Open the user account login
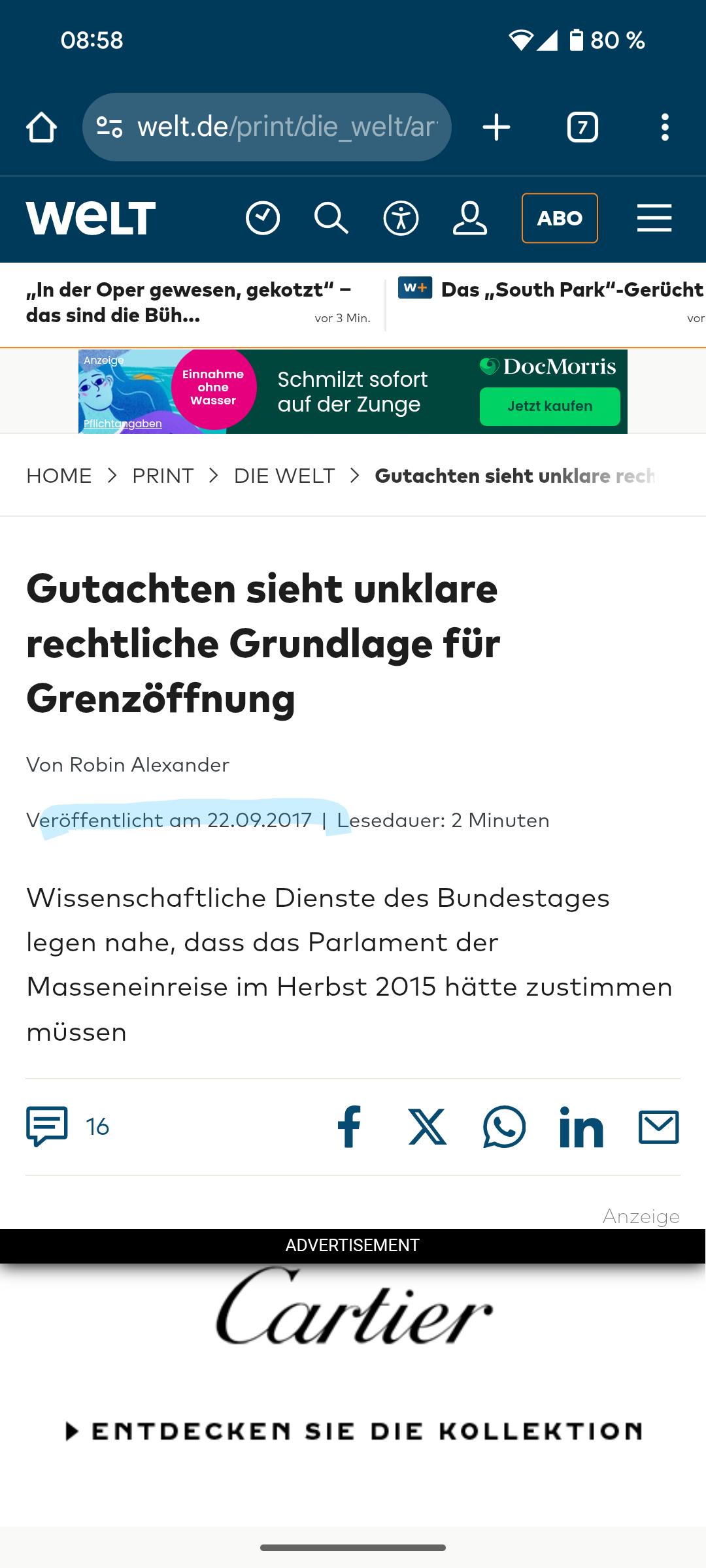The image size is (706, 1568). tap(470, 218)
